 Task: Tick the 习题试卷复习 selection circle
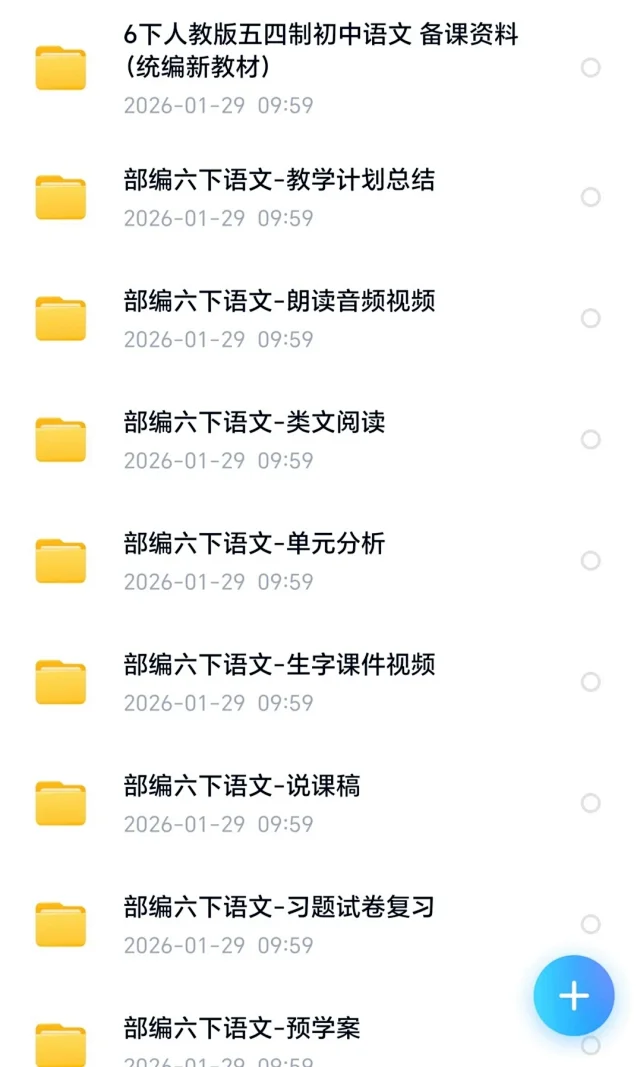[591, 923]
